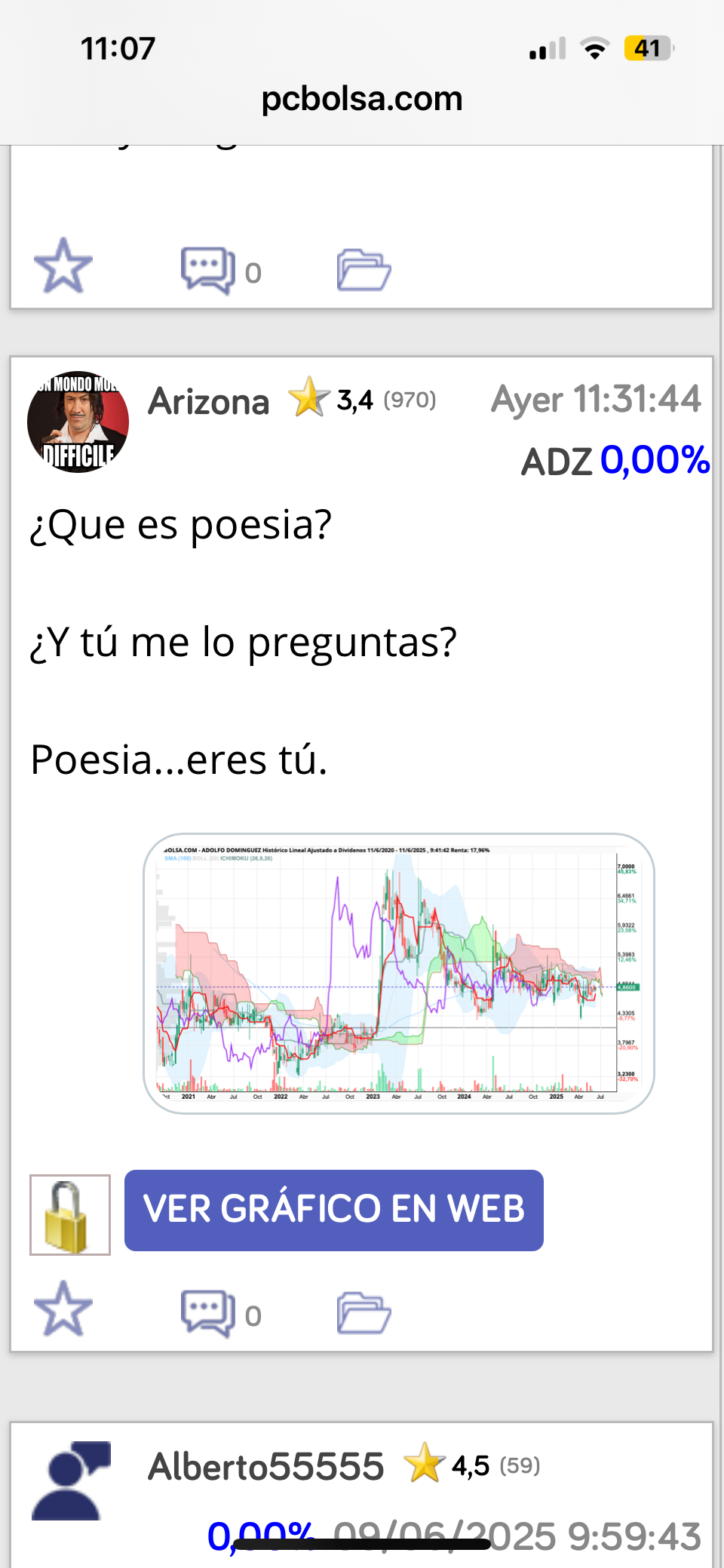The image size is (724, 1568).
Task: Click the star favorite icon on Arizona's post
Action: coord(64,1309)
